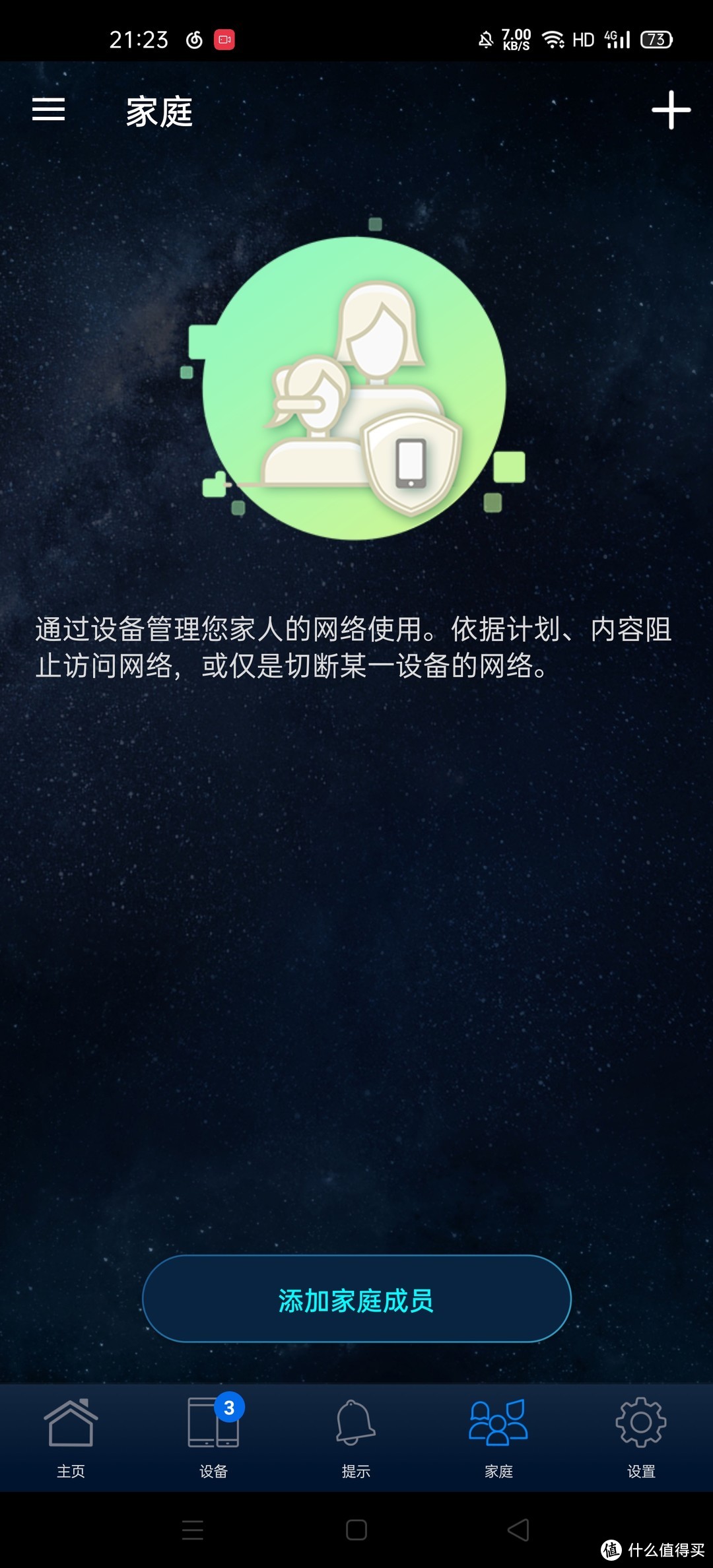713x1568 pixels.
Task: Tap the screen recording status icon
Action: [224, 40]
